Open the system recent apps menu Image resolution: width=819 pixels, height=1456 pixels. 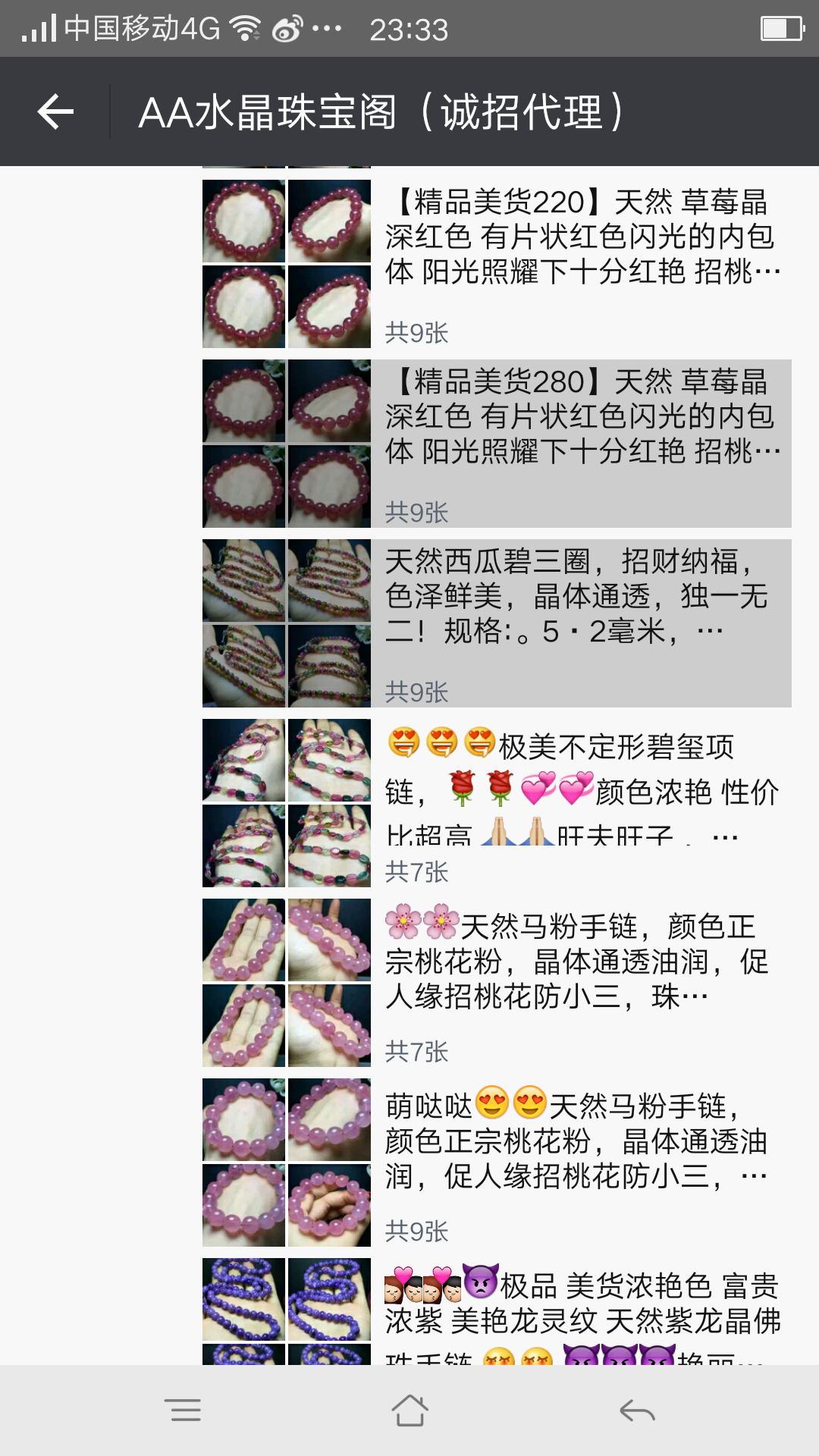pos(183,1410)
